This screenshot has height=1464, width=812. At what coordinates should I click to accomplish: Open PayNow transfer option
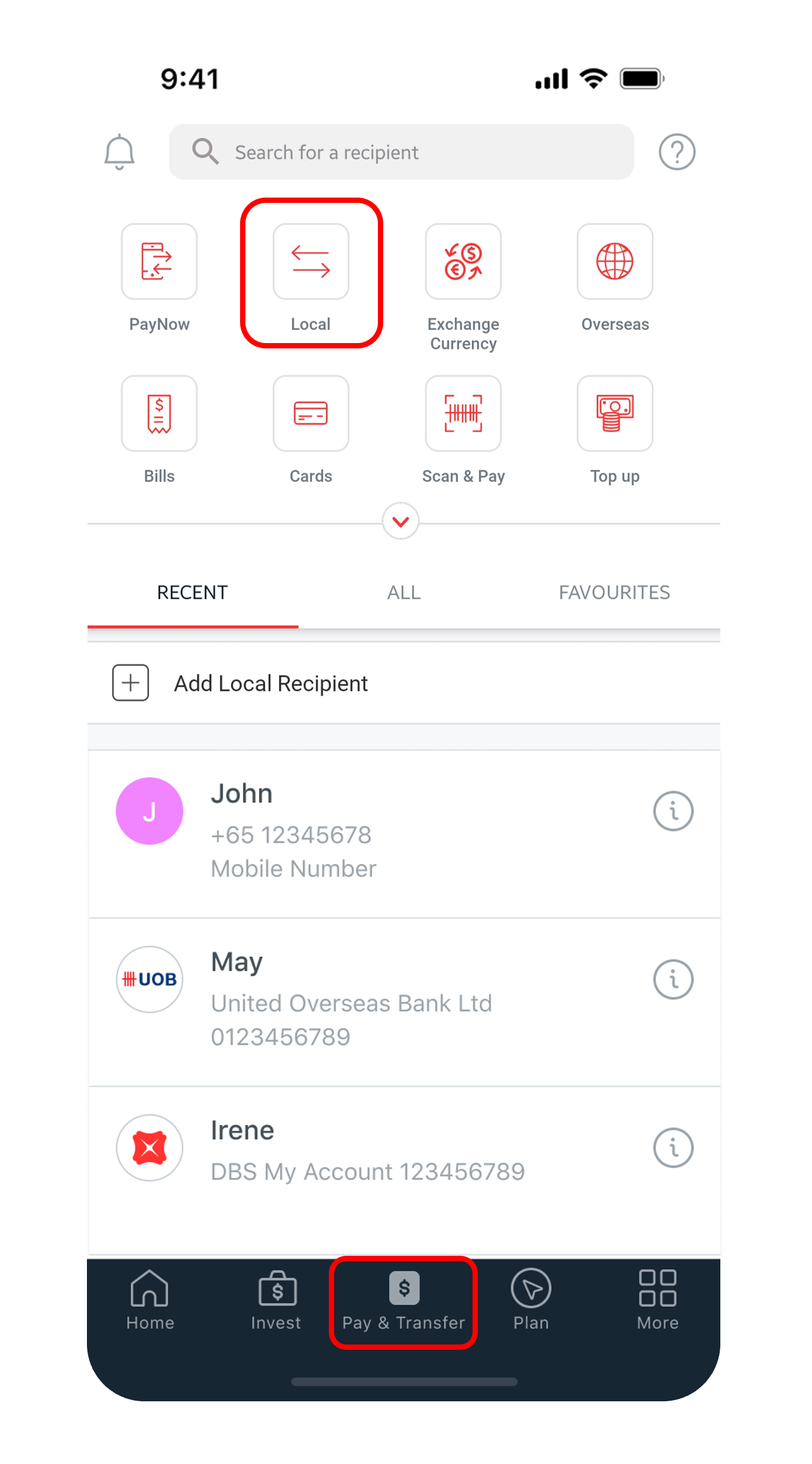click(x=159, y=261)
